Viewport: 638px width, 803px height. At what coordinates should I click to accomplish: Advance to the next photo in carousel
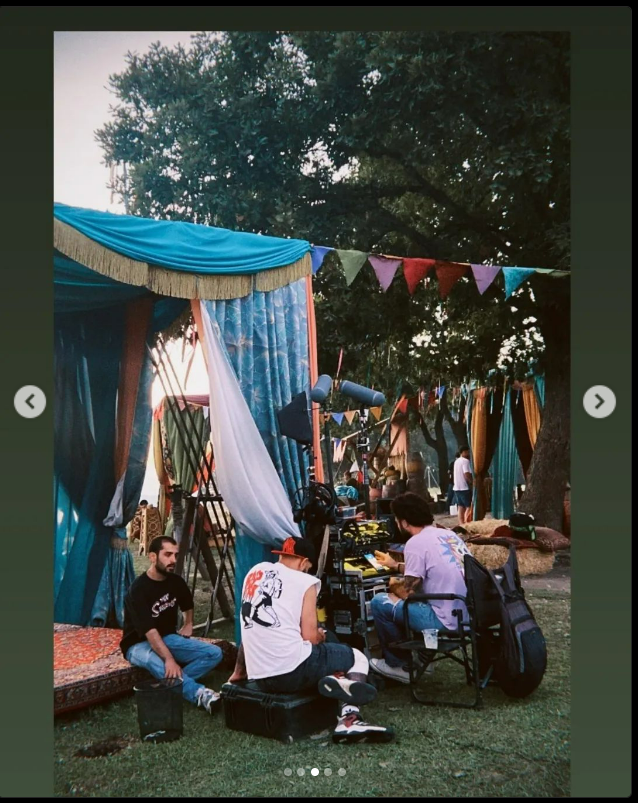pos(599,401)
